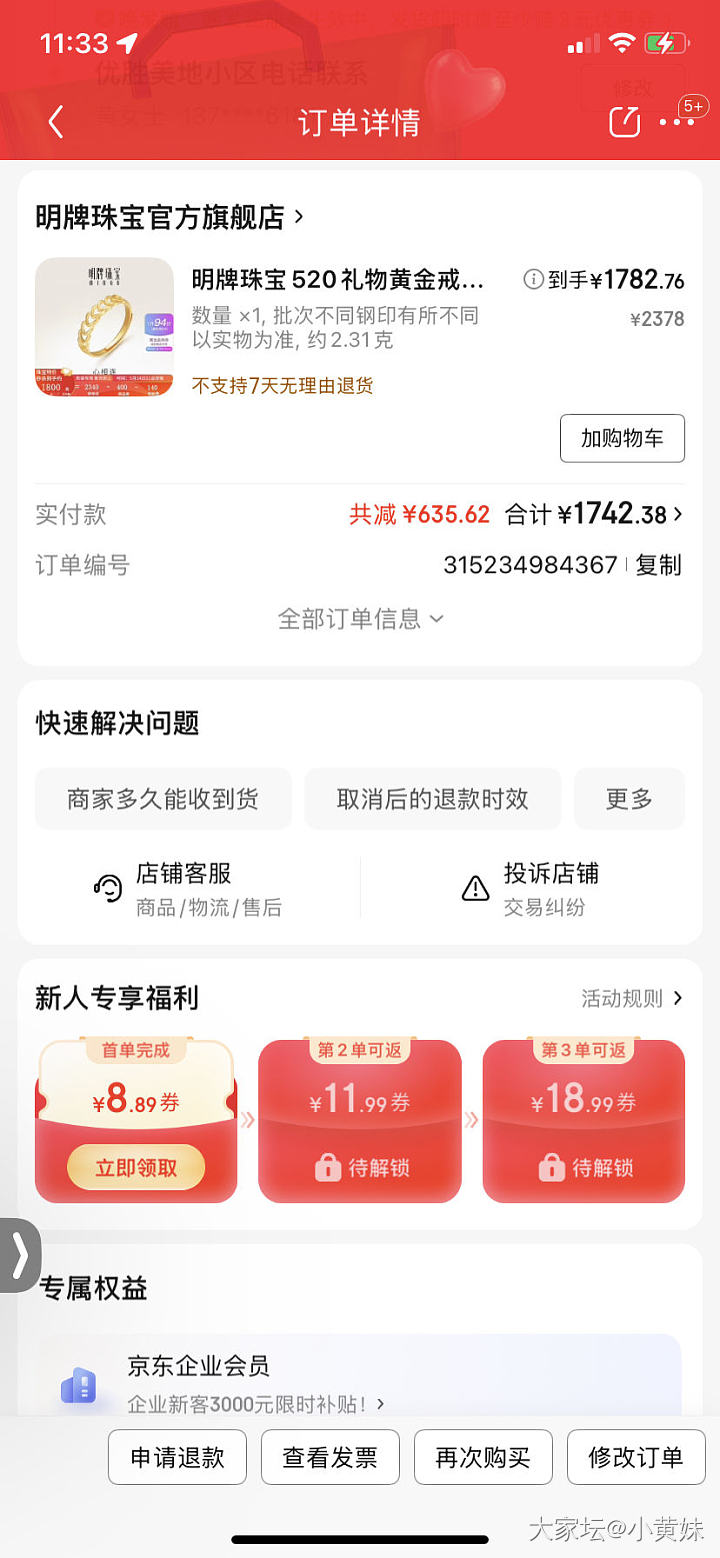
Task: Show 更多 quick questions
Action: [x=629, y=799]
